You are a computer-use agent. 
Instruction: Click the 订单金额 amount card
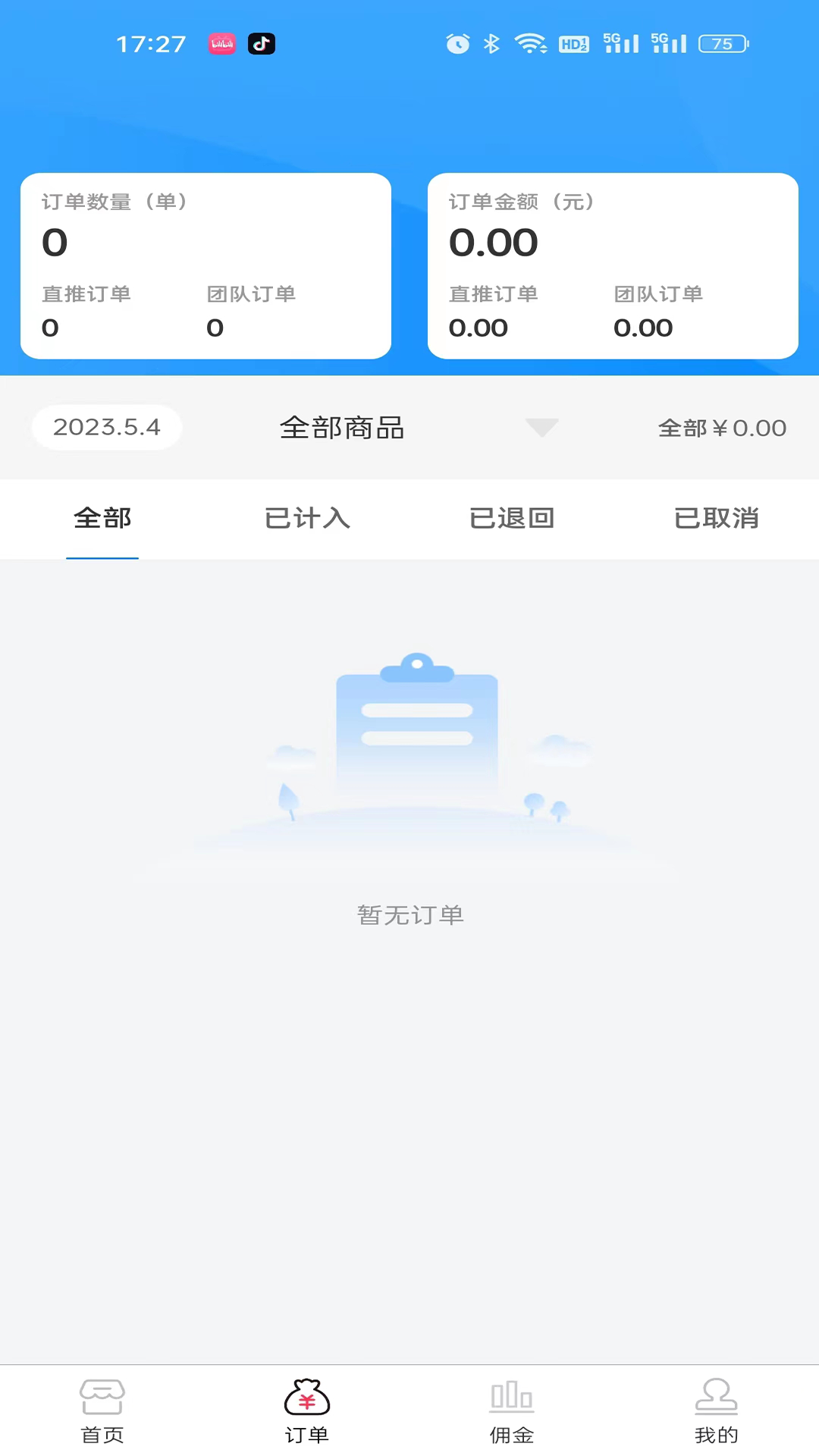pos(613,265)
